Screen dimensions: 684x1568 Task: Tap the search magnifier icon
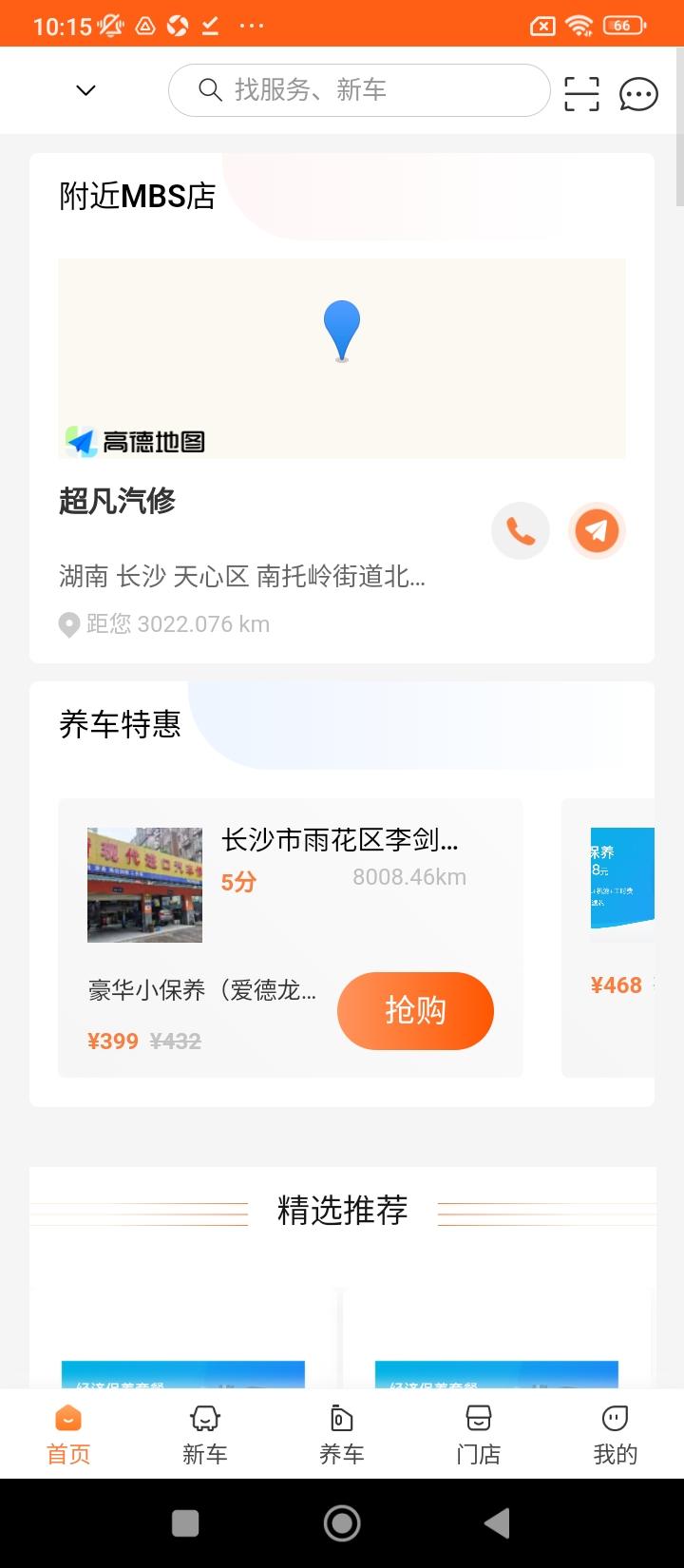[x=211, y=90]
